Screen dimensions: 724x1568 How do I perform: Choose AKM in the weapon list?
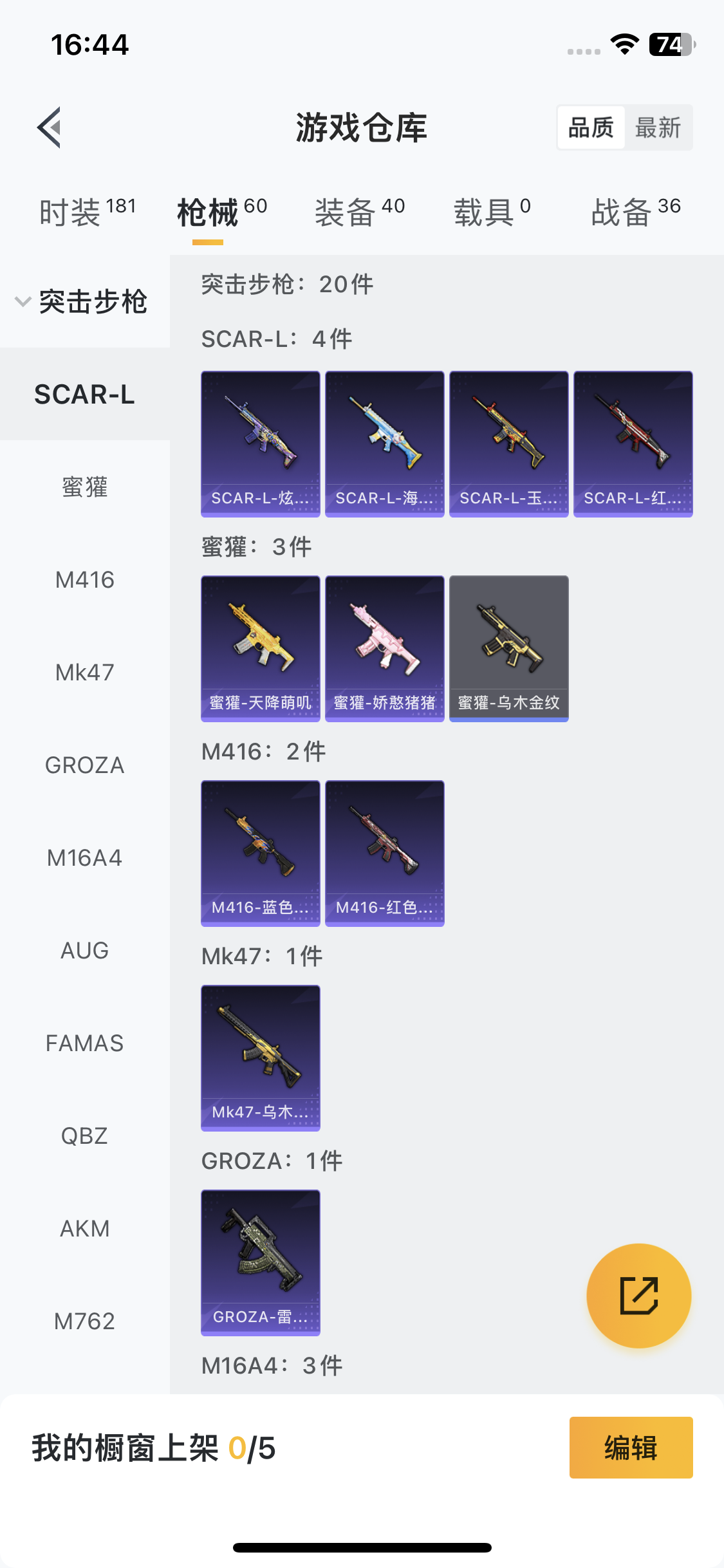pos(84,1229)
